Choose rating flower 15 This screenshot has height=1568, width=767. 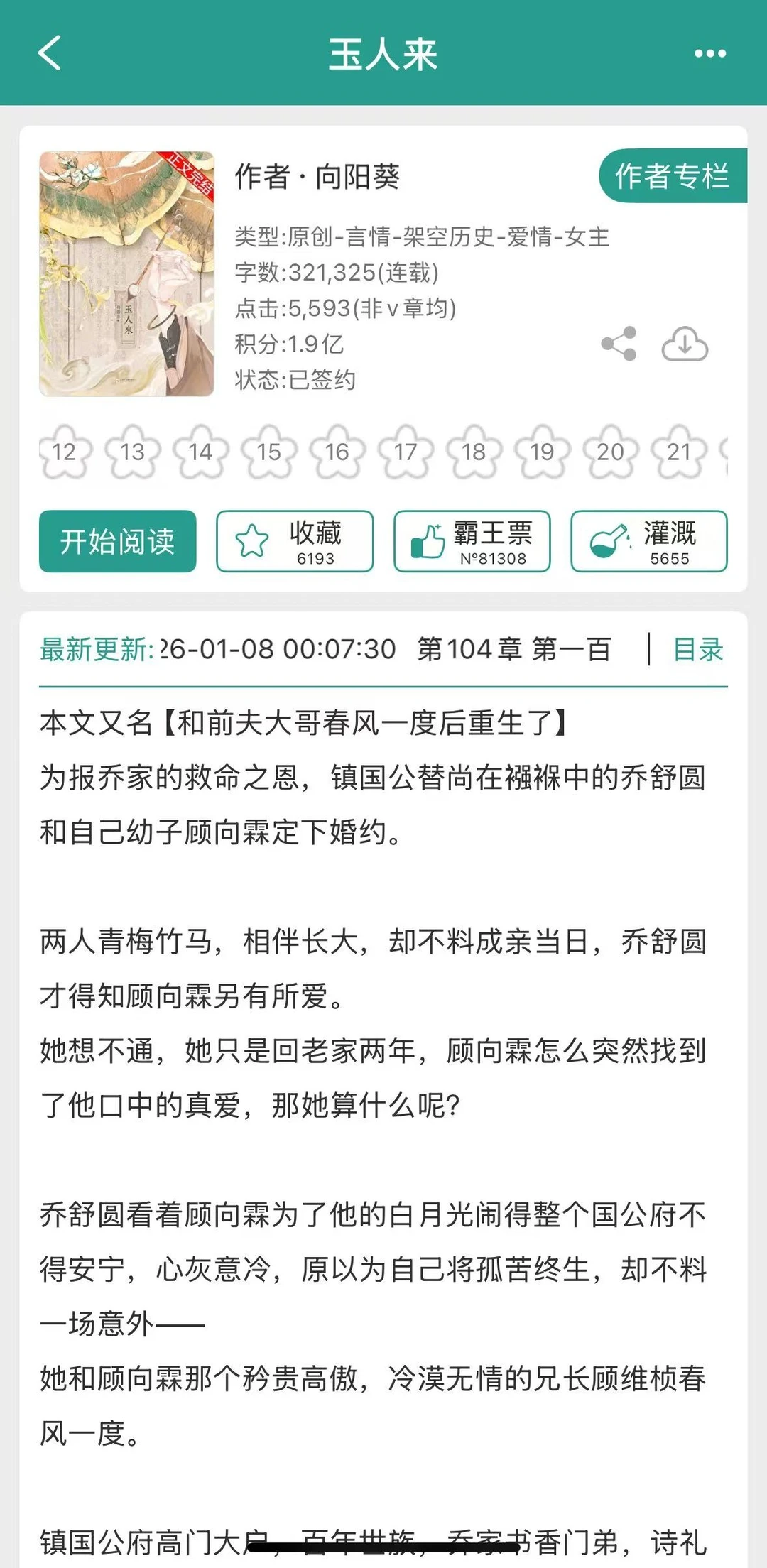point(269,452)
